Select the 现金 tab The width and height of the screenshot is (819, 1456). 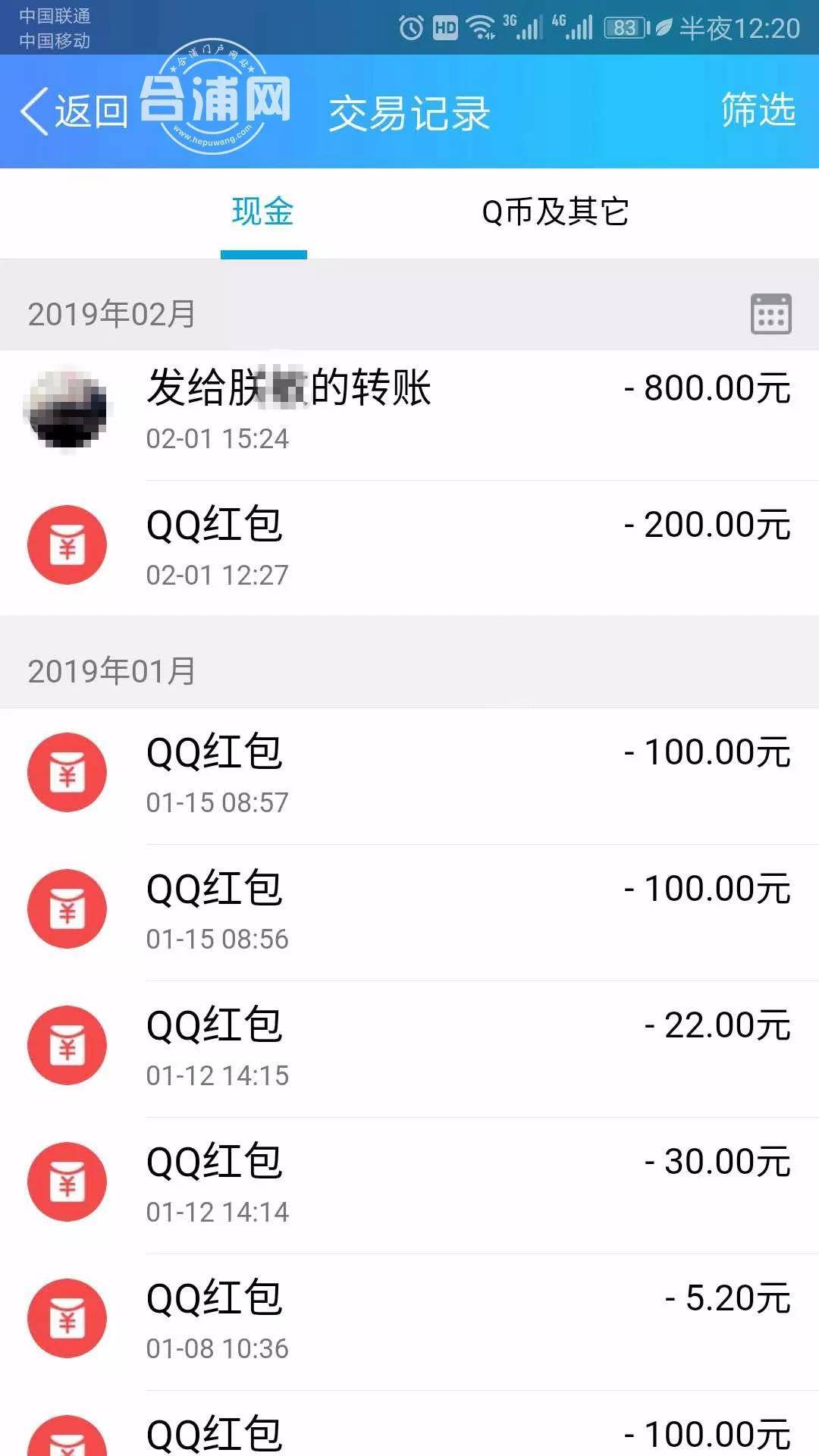(x=263, y=212)
